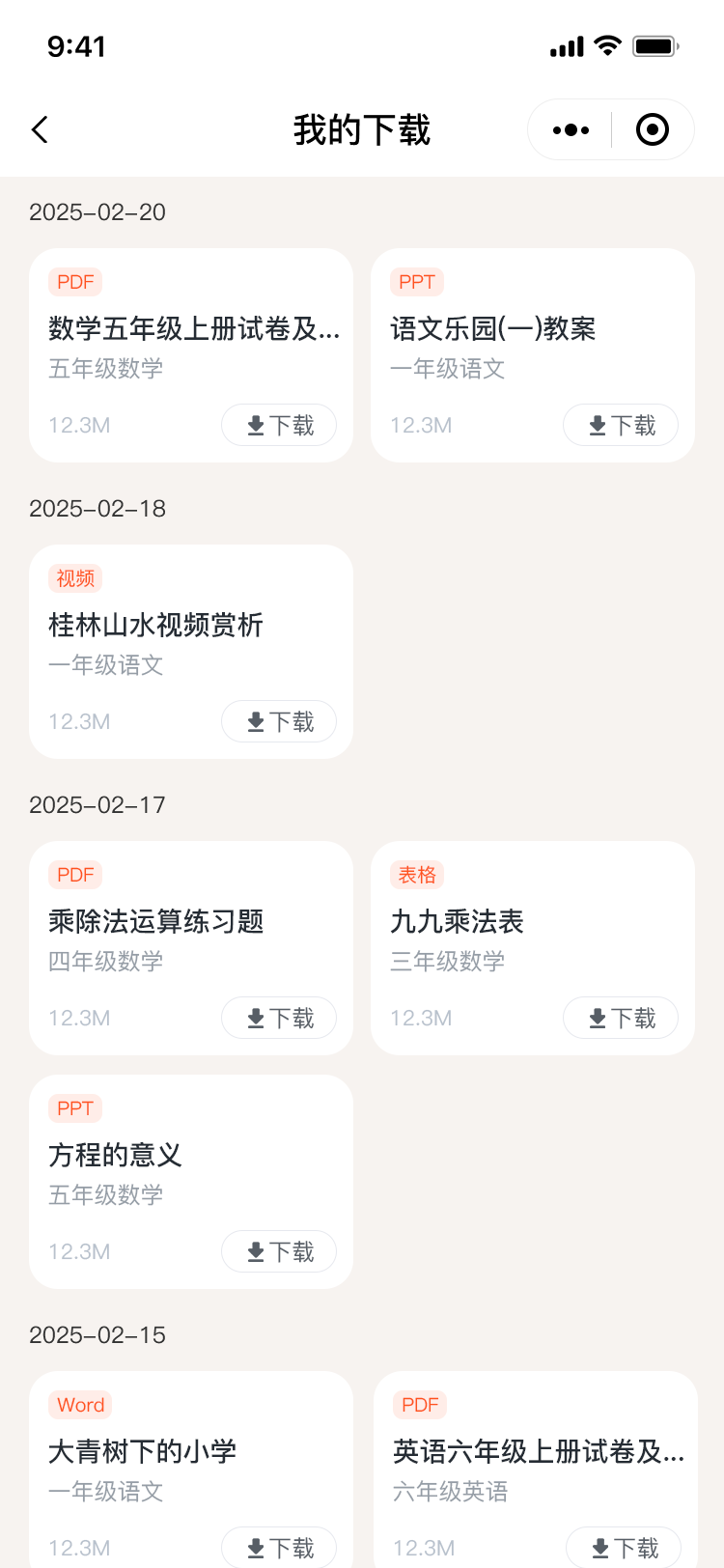View 桂林山水视频赏析 details

(x=156, y=627)
